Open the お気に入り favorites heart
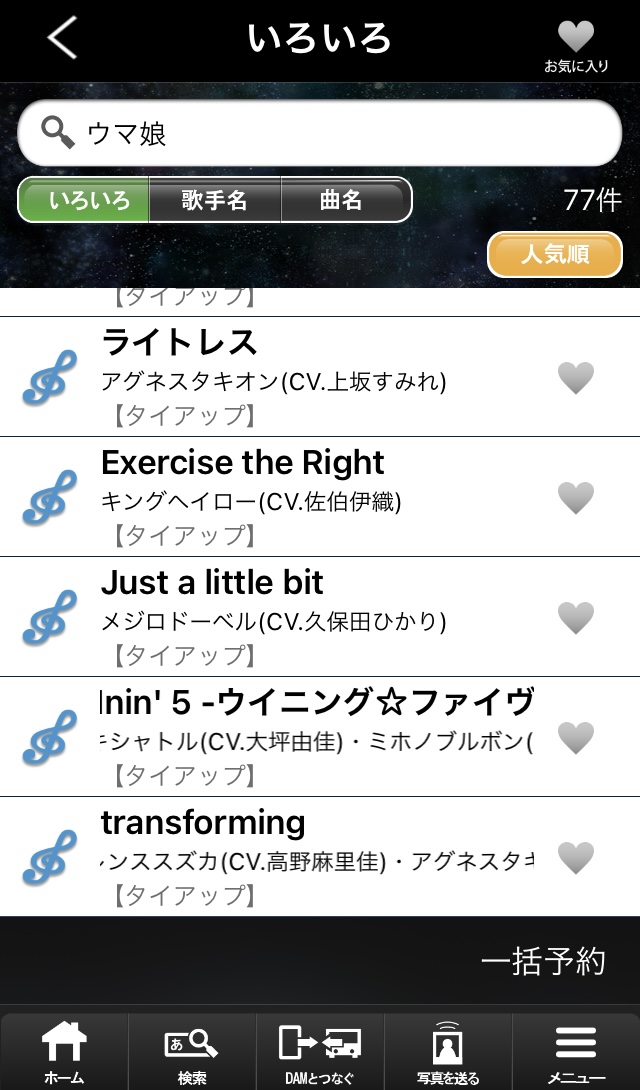The height and width of the screenshot is (1090, 640). 576,45
